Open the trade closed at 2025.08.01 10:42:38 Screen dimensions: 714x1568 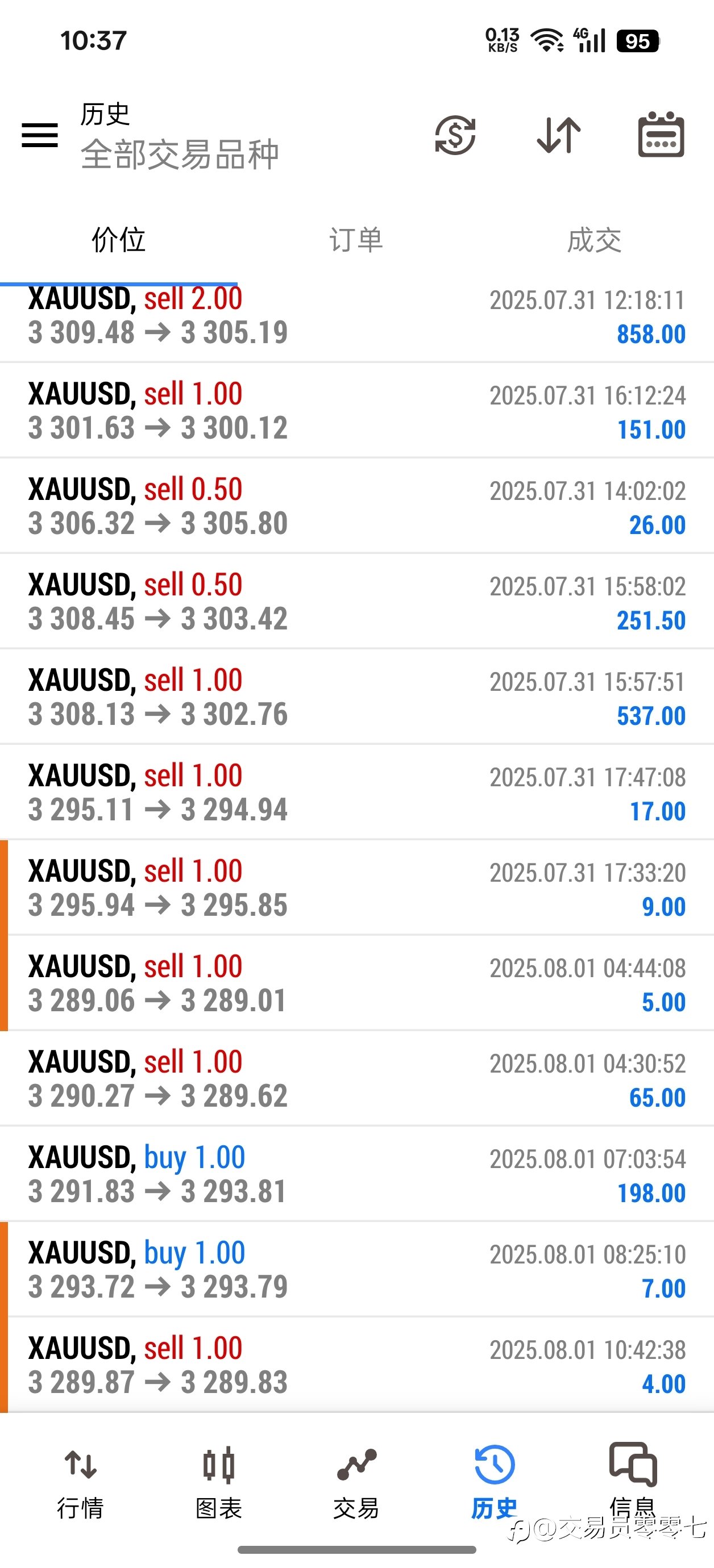click(357, 1365)
